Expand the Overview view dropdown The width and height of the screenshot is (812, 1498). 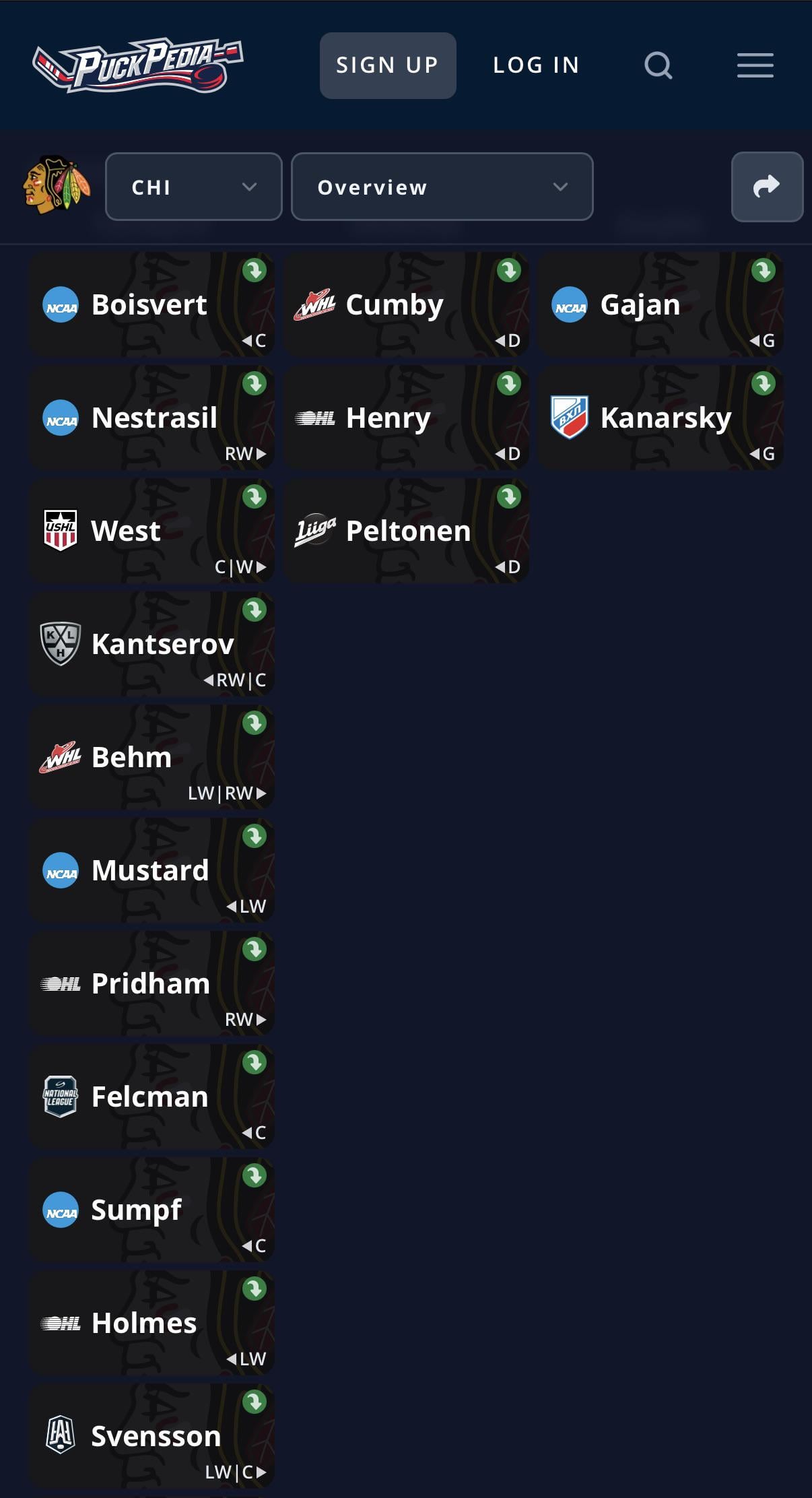click(x=442, y=187)
